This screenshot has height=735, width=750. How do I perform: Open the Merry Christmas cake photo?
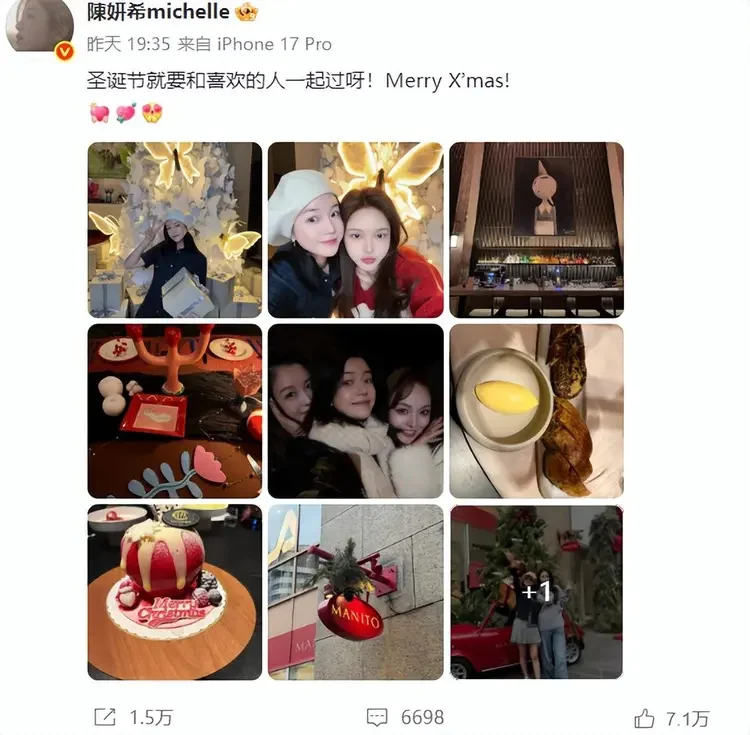tap(175, 592)
